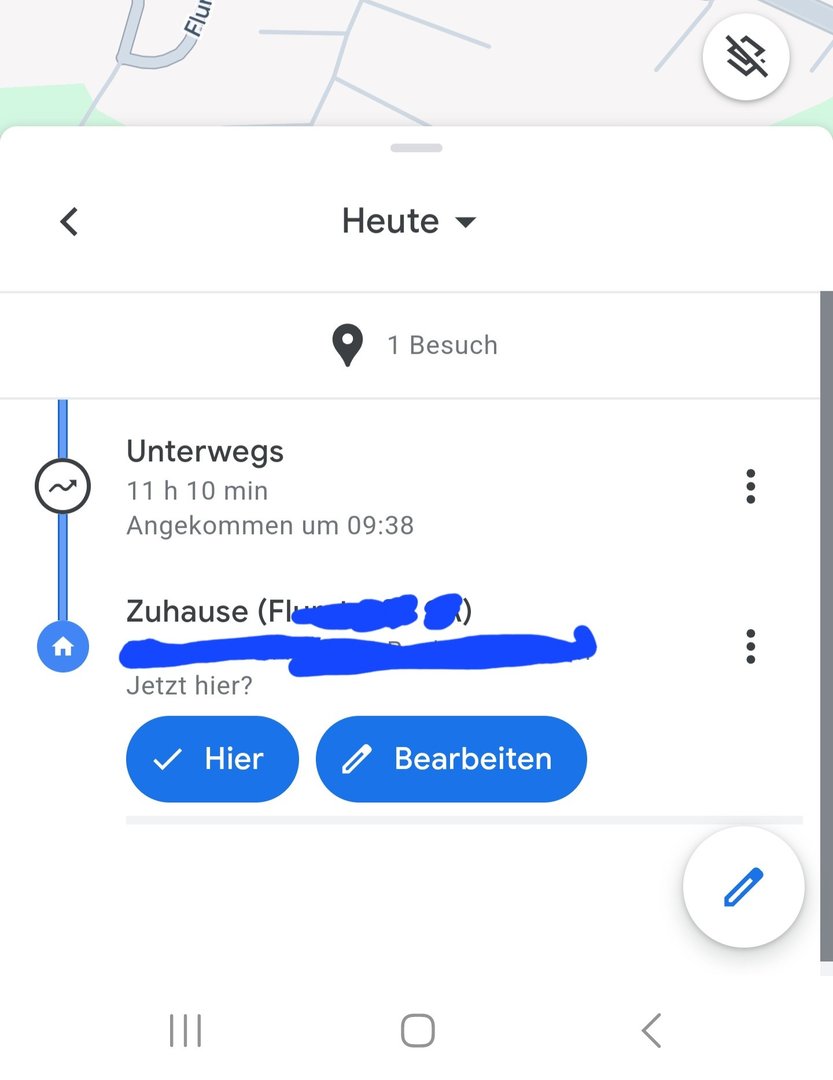Tap the floating pencil edit button
Image resolution: width=833 pixels, height=1080 pixels.
pos(743,888)
